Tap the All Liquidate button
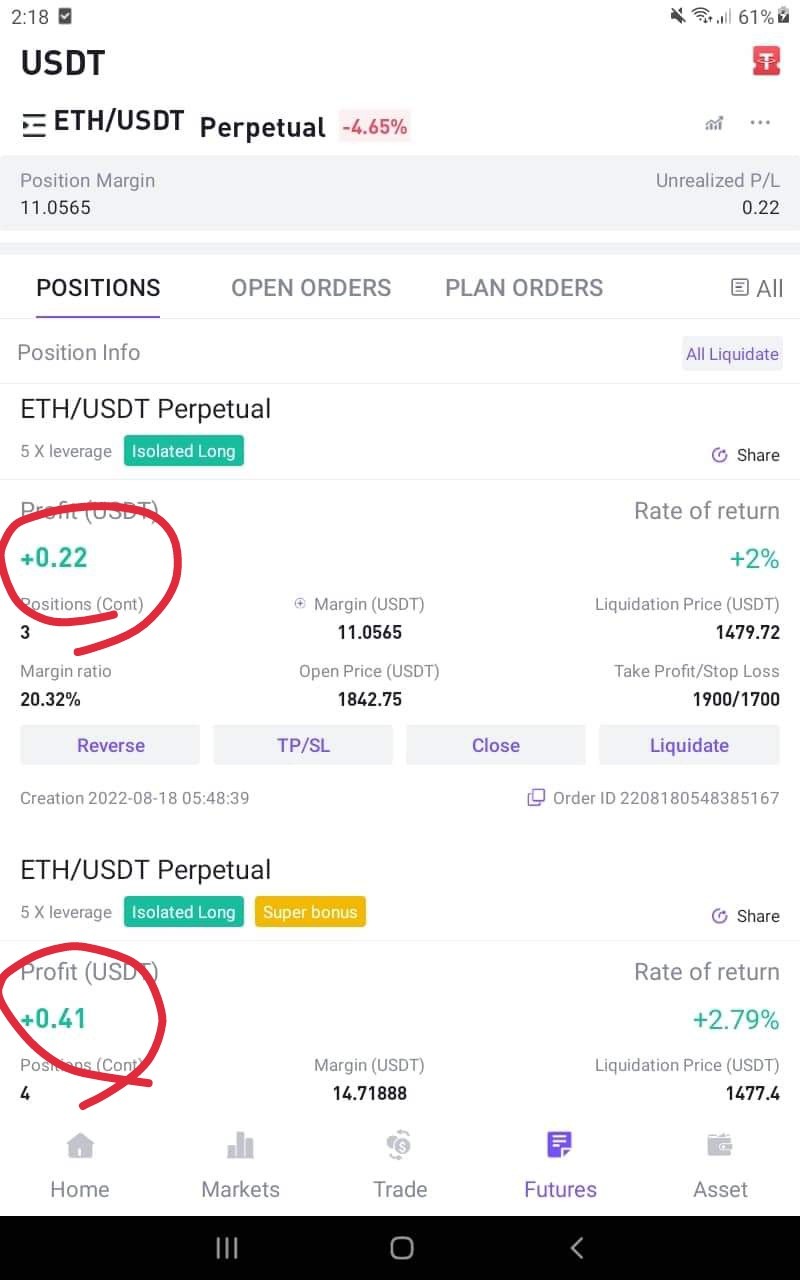 [x=732, y=354]
